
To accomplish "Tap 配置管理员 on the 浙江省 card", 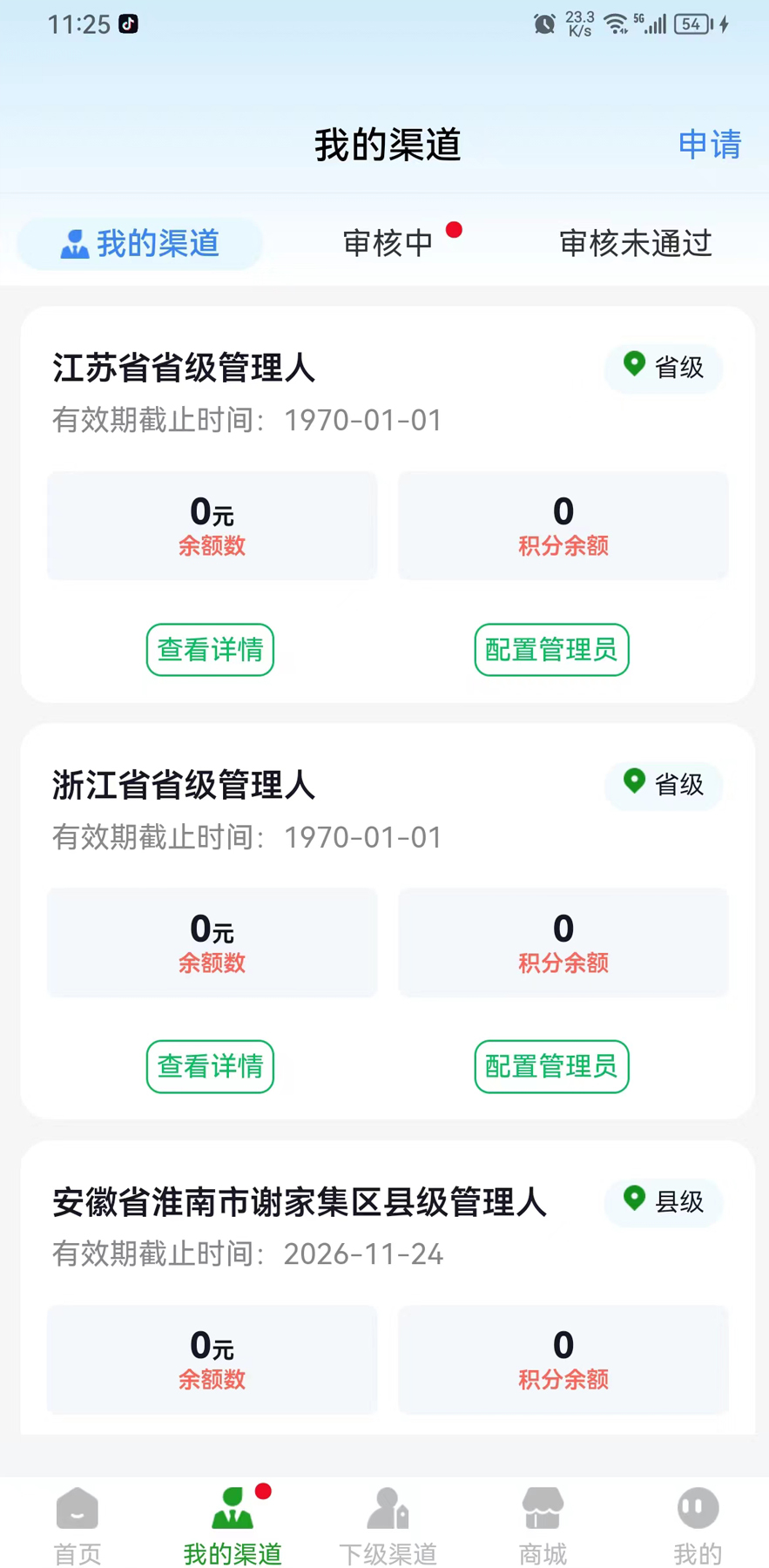I will pyautogui.click(x=550, y=1066).
